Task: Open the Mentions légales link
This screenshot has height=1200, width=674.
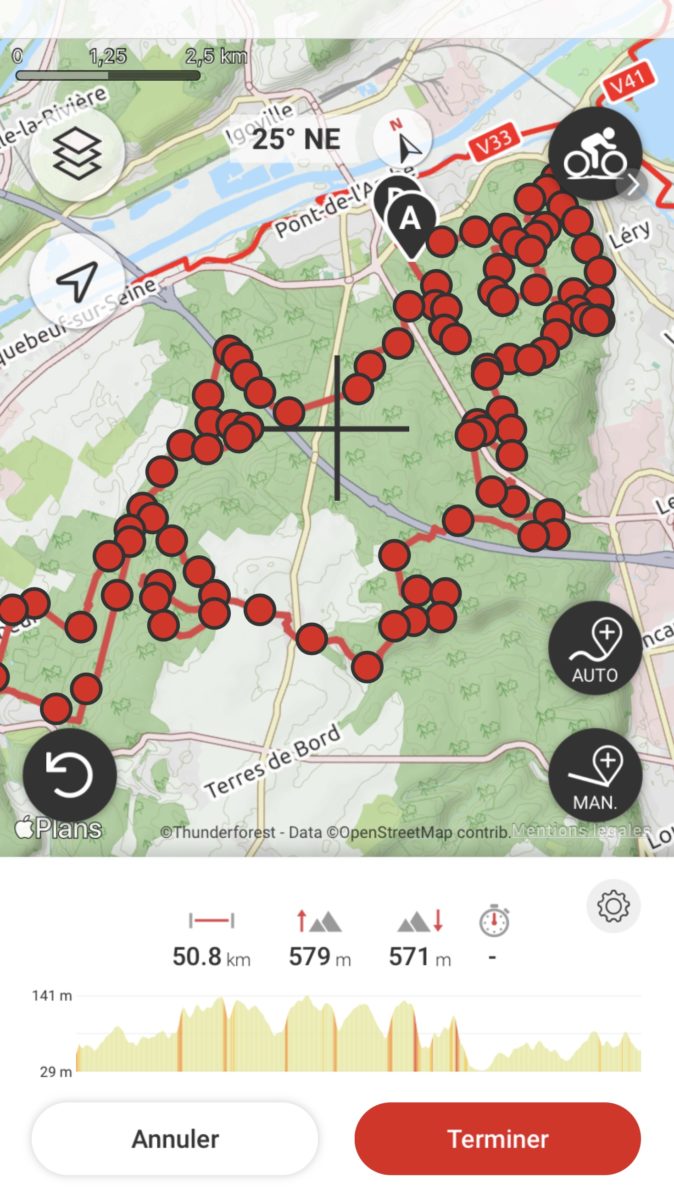Action: coord(580,830)
